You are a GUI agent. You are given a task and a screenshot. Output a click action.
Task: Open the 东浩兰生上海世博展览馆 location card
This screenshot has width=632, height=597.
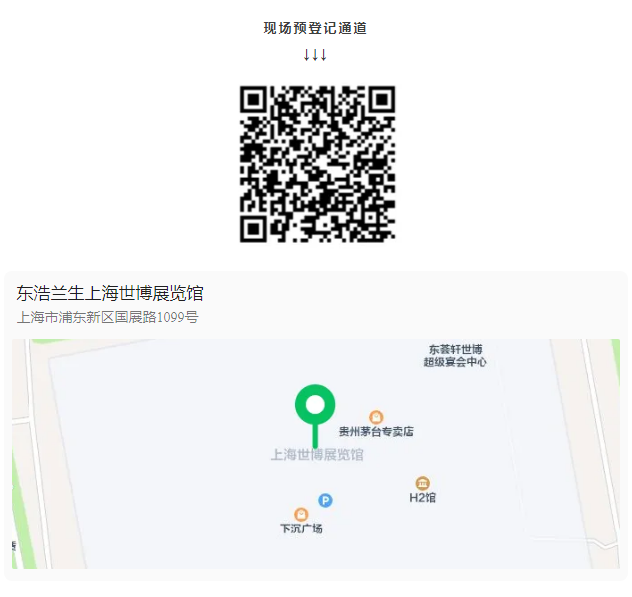point(110,294)
